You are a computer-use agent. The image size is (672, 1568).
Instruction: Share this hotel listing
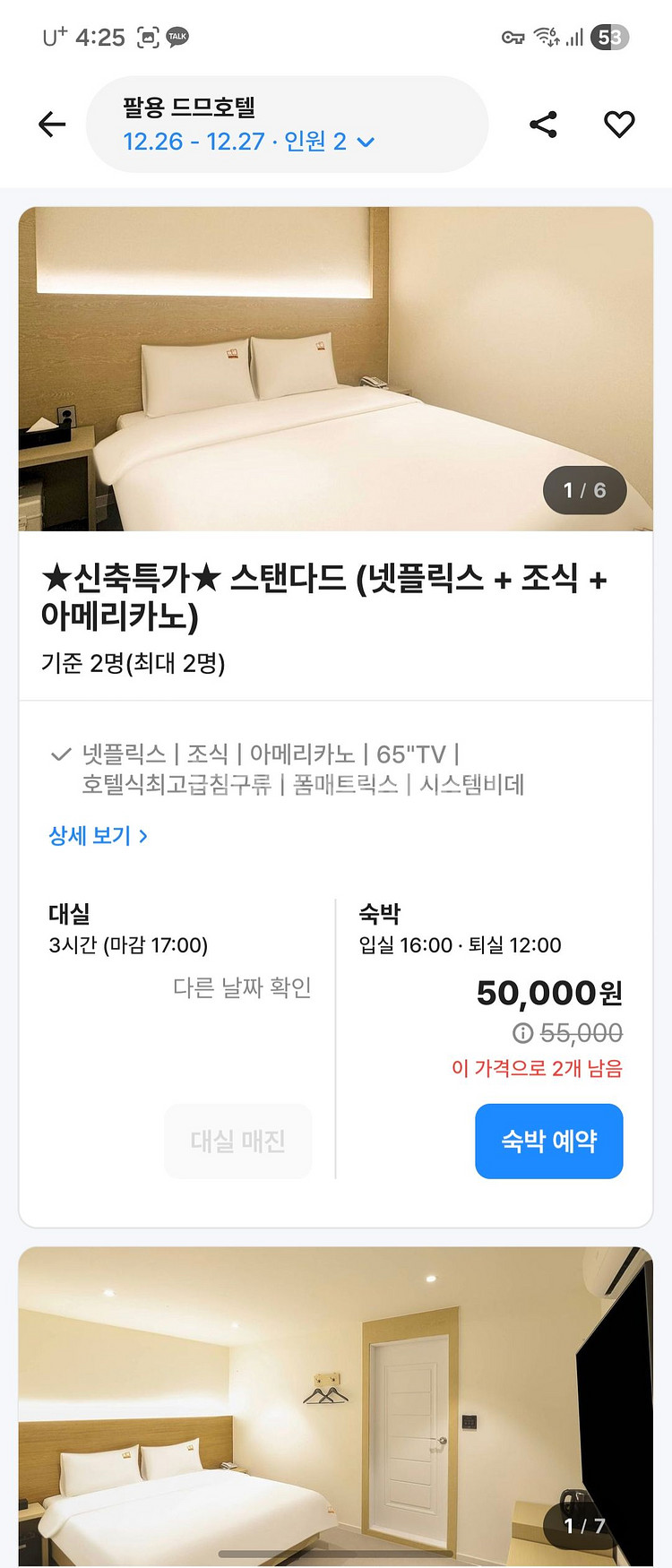tap(543, 125)
